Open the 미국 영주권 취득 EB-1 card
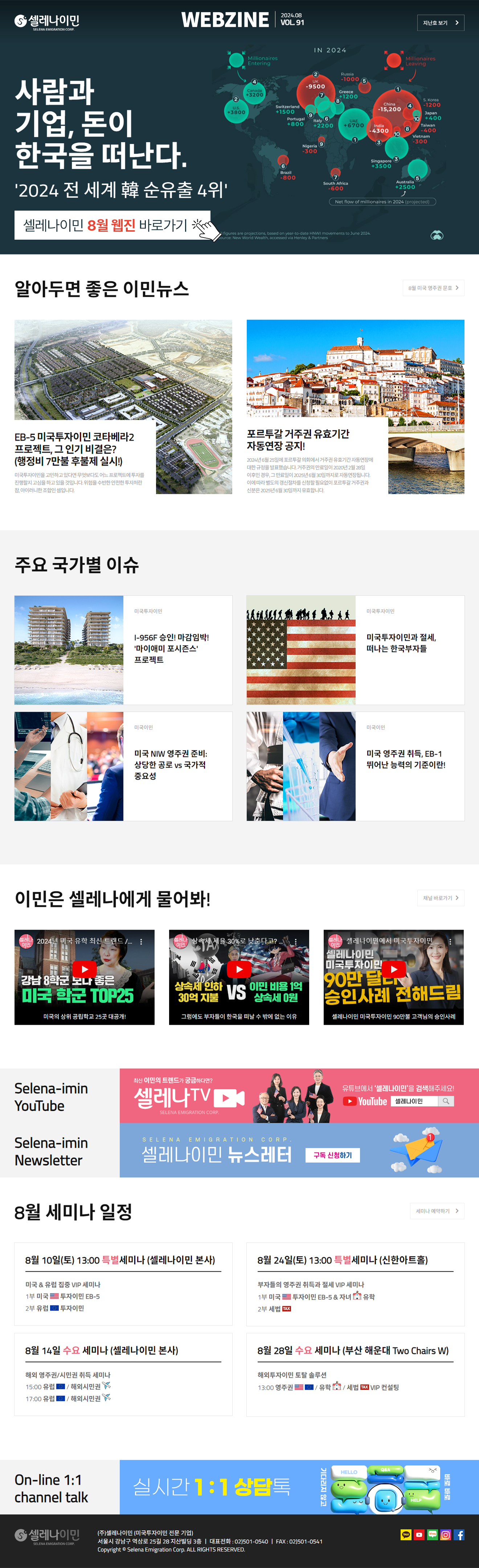The height and width of the screenshot is (1568, 479). pos(355,766)
